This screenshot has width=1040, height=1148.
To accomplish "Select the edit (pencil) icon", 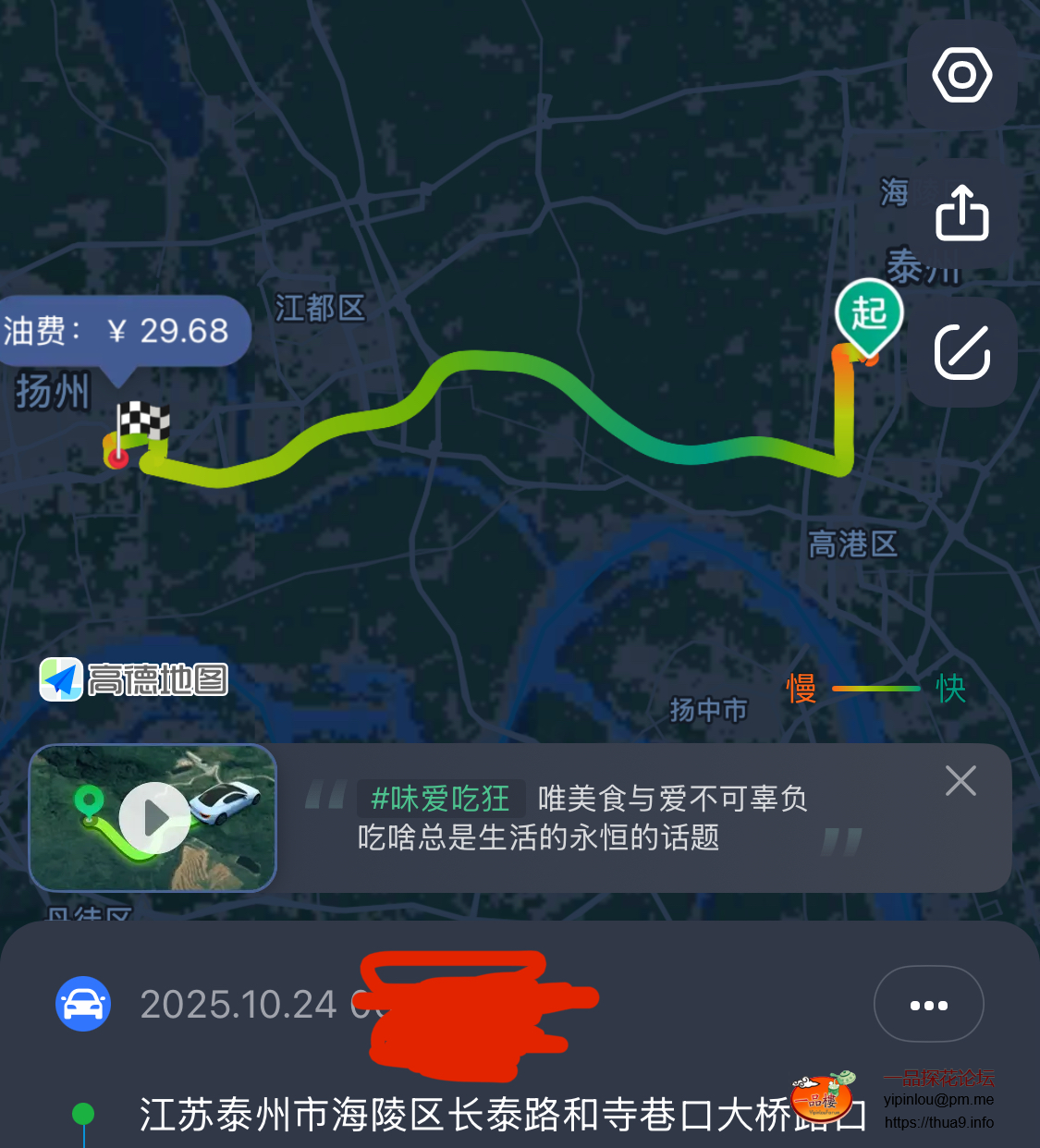I will [961, 352].
